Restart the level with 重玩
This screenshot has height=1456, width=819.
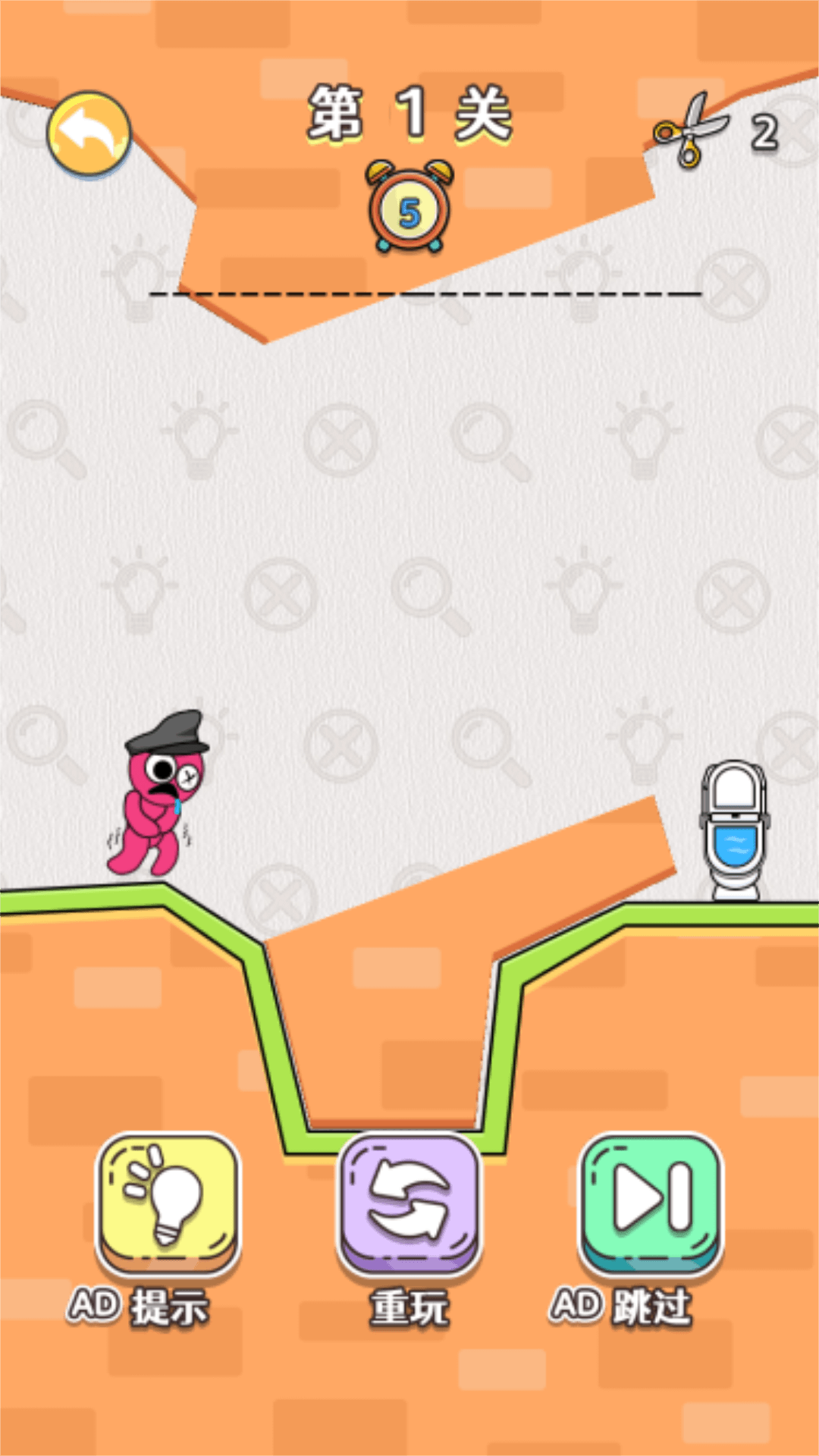click(409, 1206)
